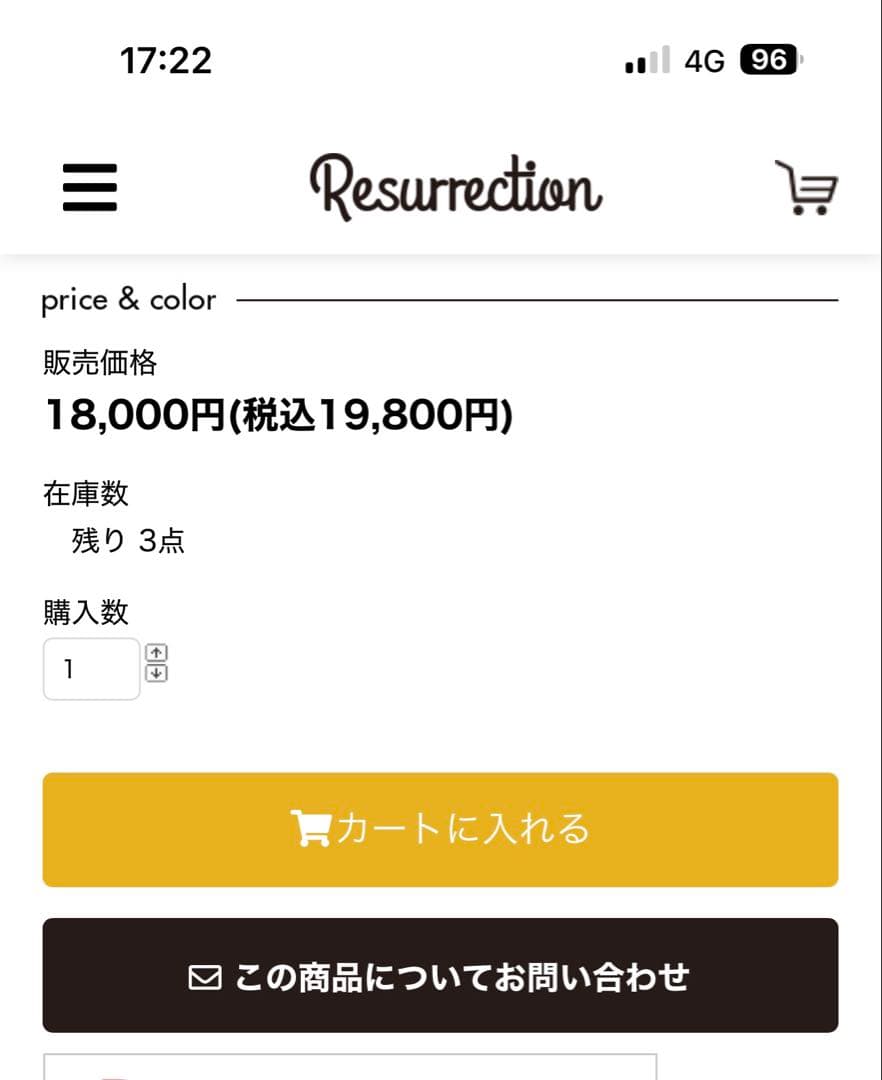882x1080 pixels.
Task: Tap the 17:22 clock in the status bar
Action: point(166,61)
